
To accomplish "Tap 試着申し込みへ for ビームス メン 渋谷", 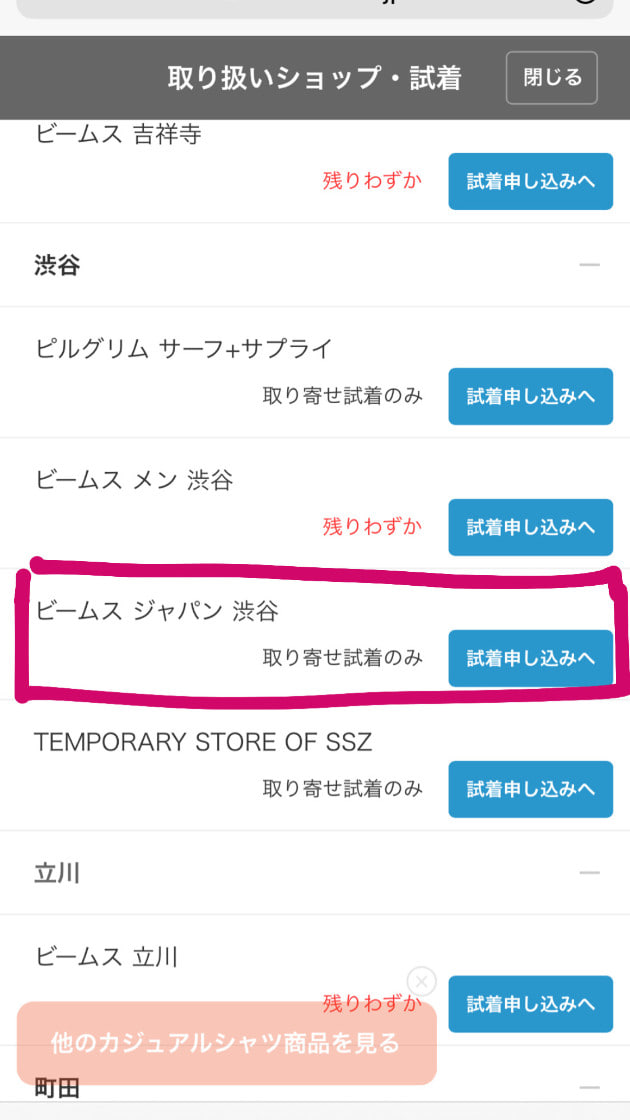I will 531,527.
